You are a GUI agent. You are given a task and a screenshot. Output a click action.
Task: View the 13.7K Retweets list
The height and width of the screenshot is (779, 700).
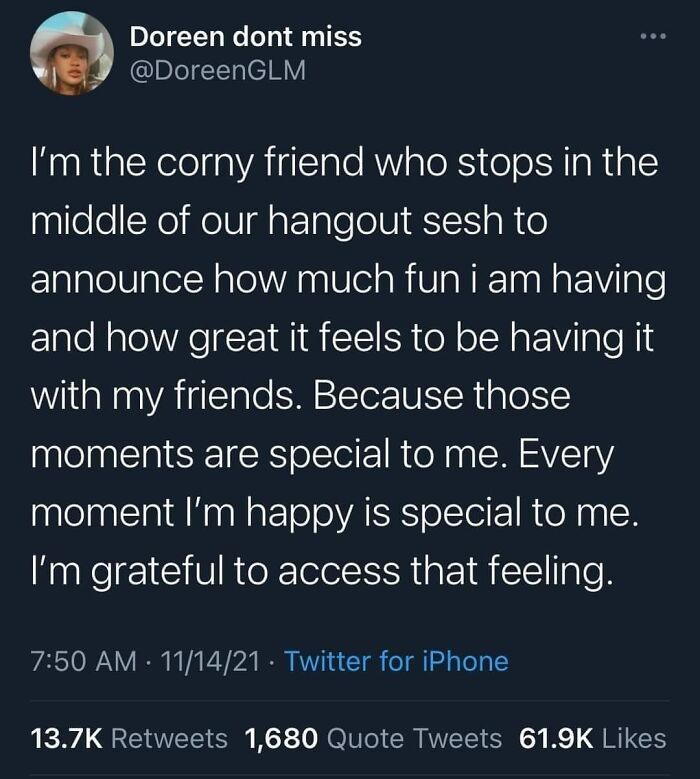point(130,738)
